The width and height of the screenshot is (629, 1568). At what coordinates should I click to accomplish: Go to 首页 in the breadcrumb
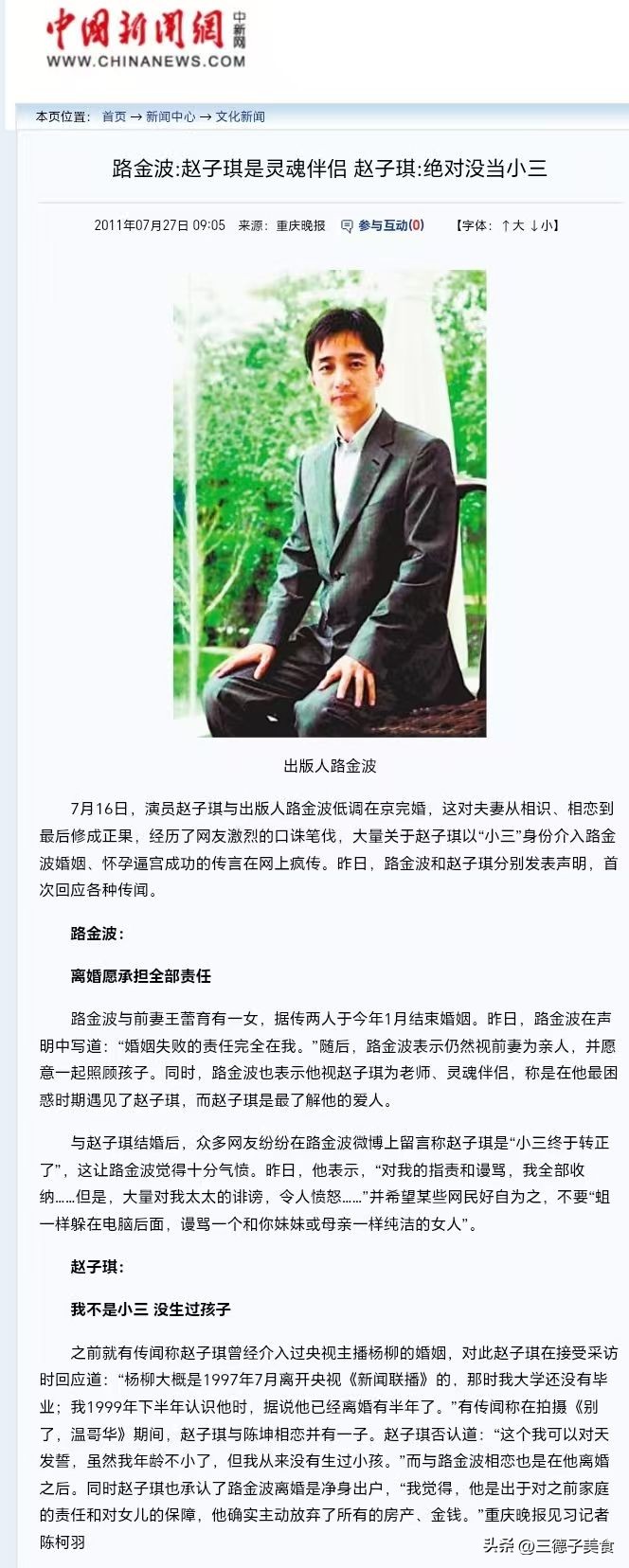(x=114, y=116)
